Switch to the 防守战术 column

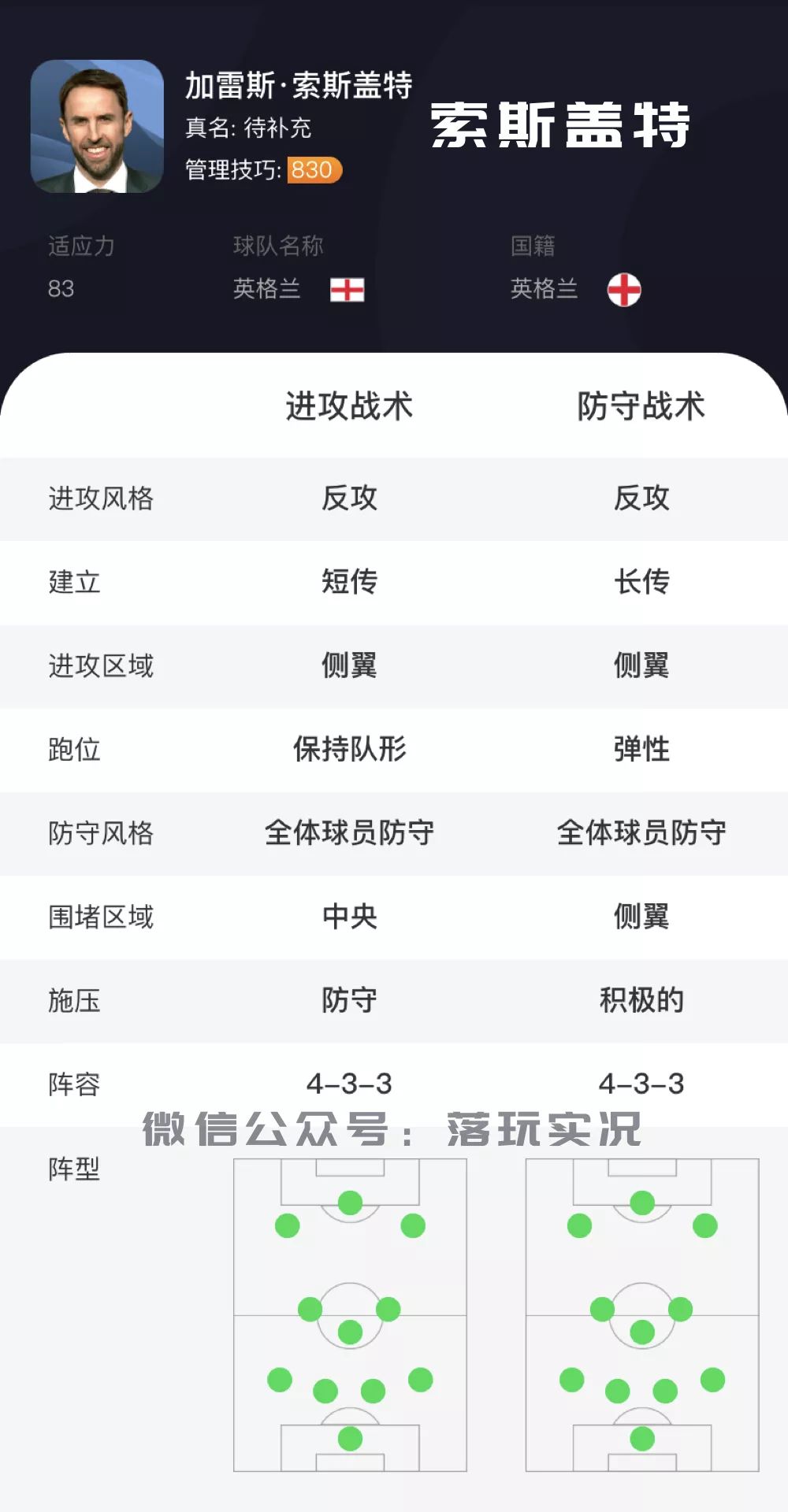[x=640, y=409]
